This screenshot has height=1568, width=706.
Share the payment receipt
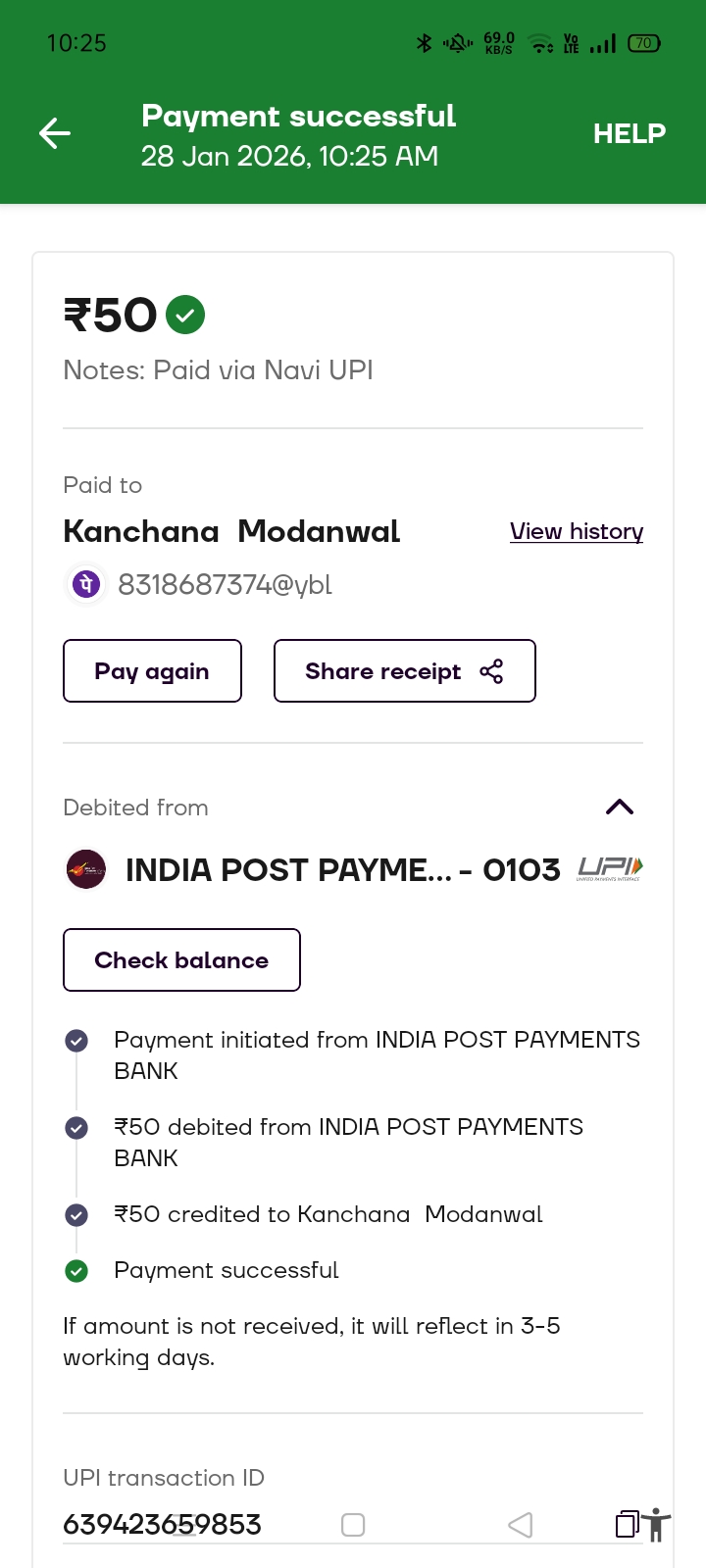click(x=404, y=671)
